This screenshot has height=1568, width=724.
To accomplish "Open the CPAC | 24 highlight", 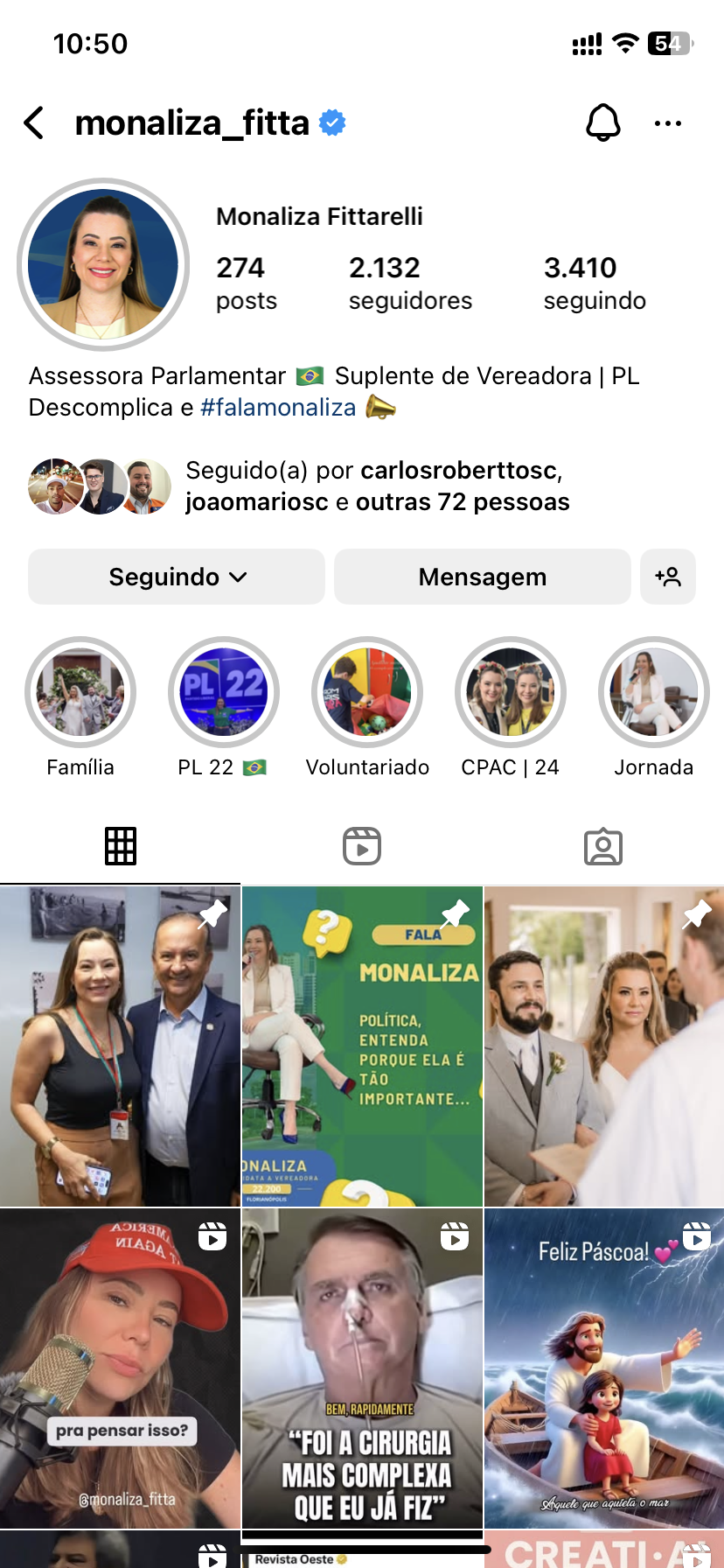I will (x=511, y=692).
